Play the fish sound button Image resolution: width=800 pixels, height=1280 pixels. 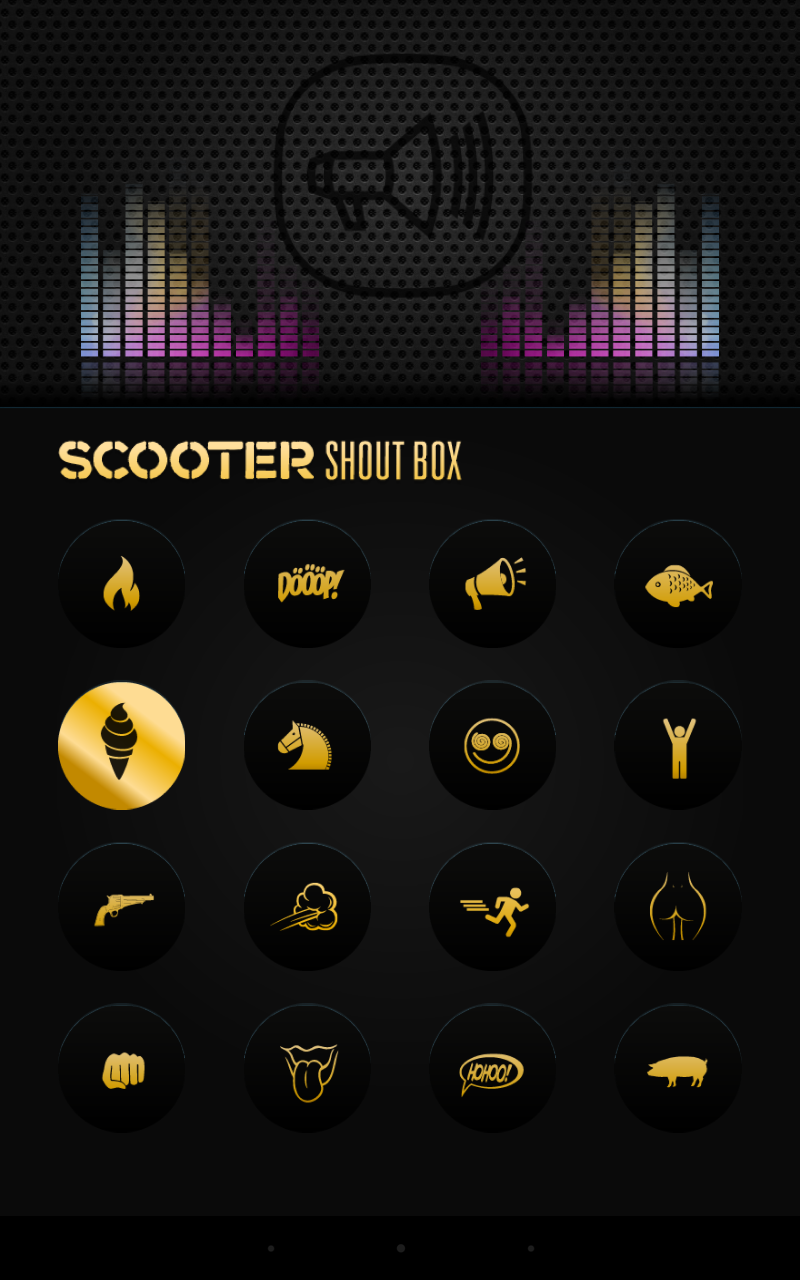678,584
